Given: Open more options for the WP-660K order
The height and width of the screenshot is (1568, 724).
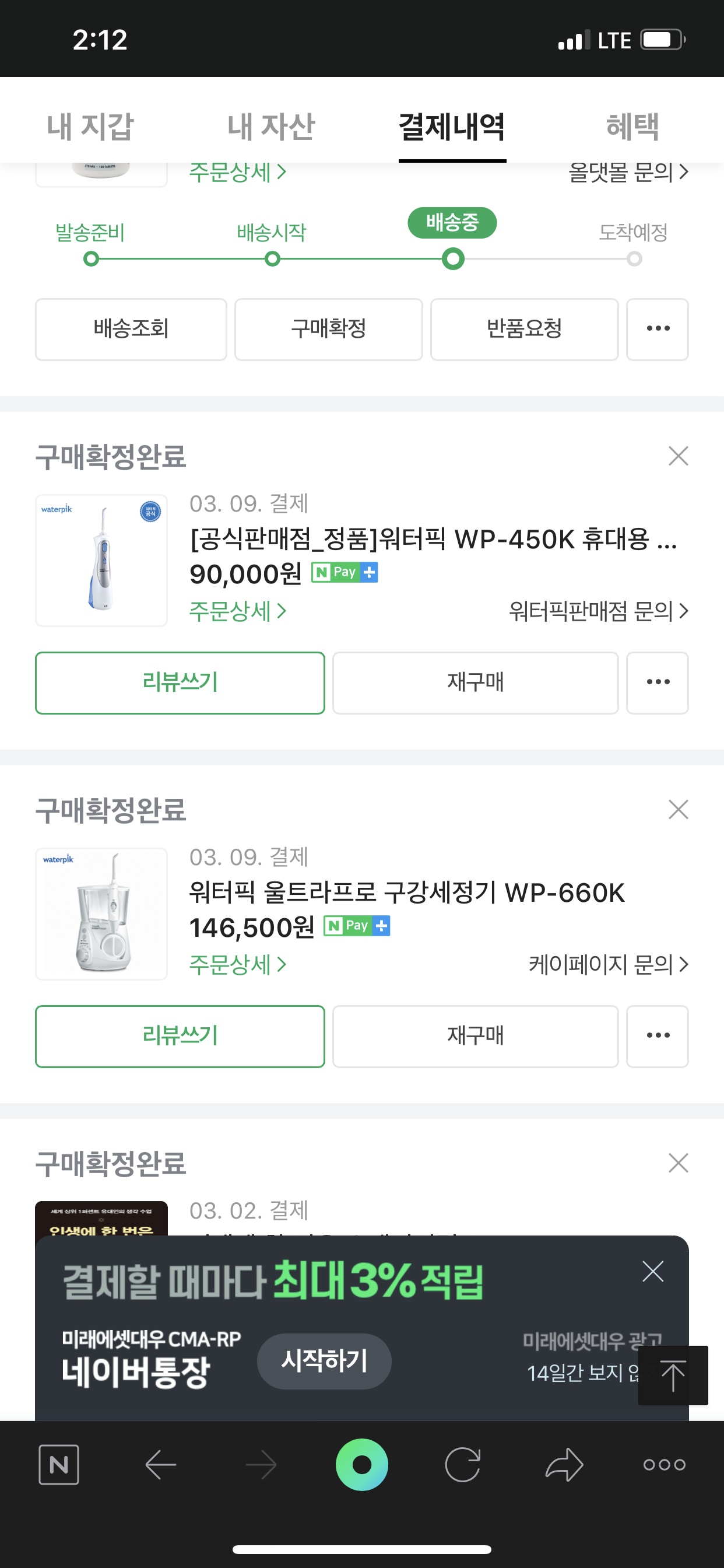Looking at the screenshot, I should click(658, 1036).
